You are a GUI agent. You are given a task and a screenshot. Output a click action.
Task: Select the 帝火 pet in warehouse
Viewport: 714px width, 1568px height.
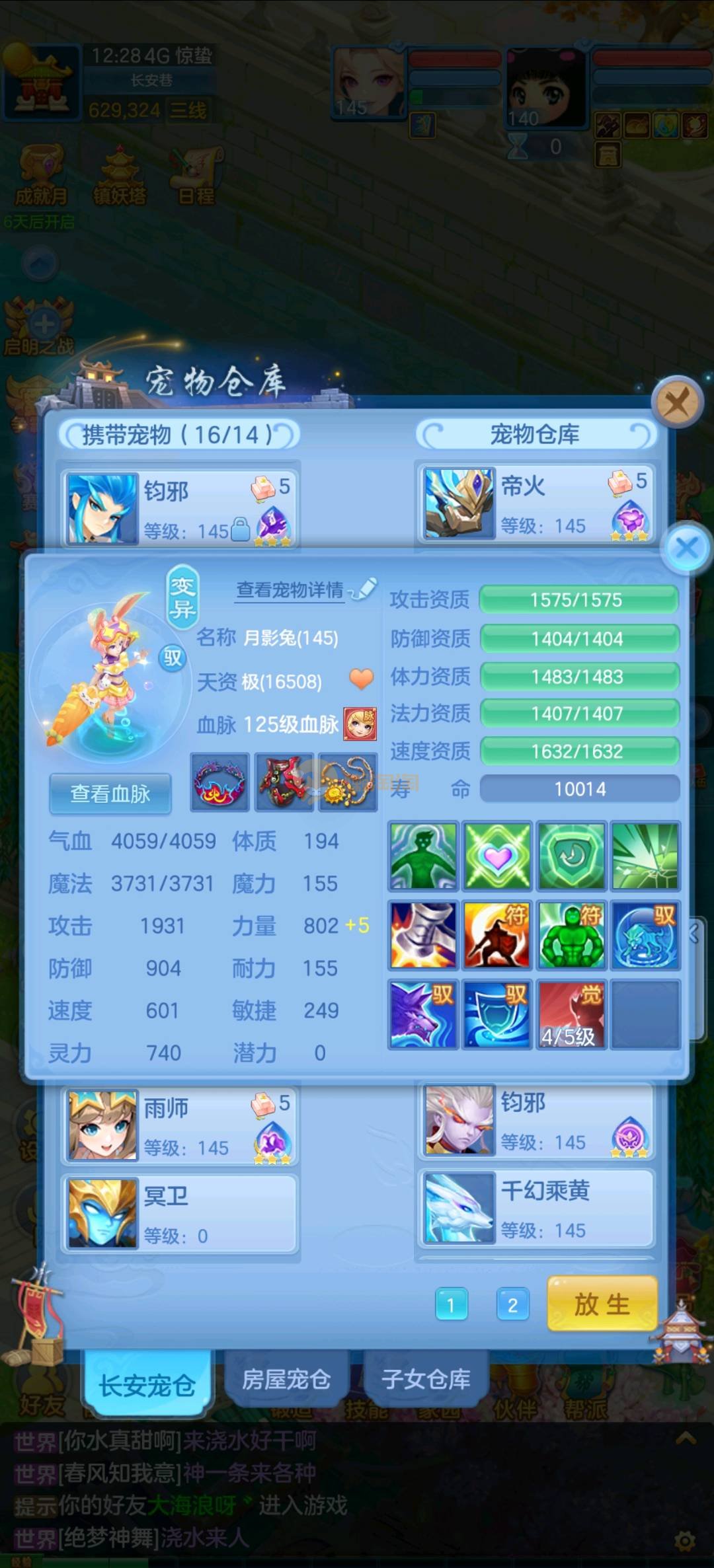pos(537,504)
